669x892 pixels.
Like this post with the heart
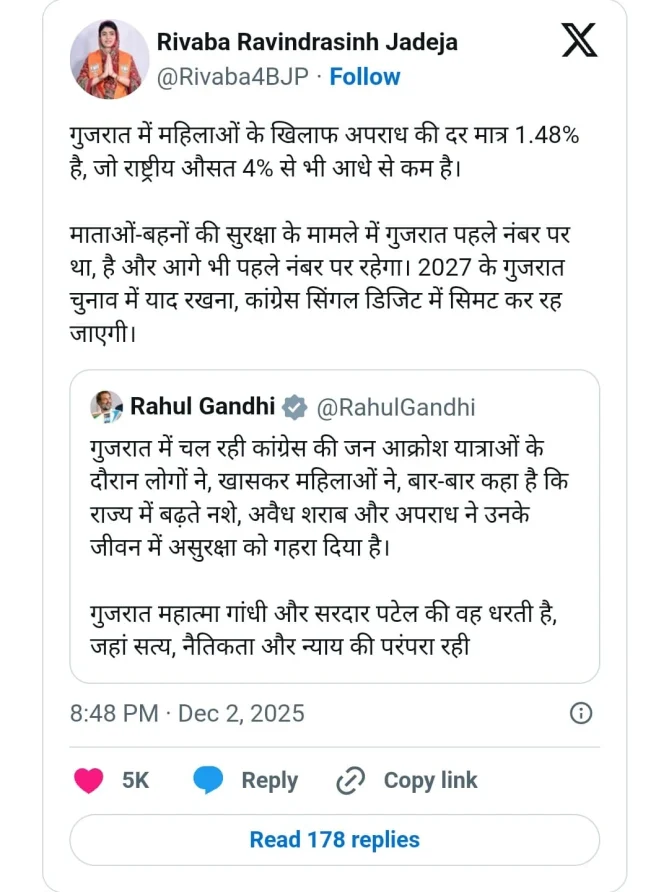(x=90, y=781)
